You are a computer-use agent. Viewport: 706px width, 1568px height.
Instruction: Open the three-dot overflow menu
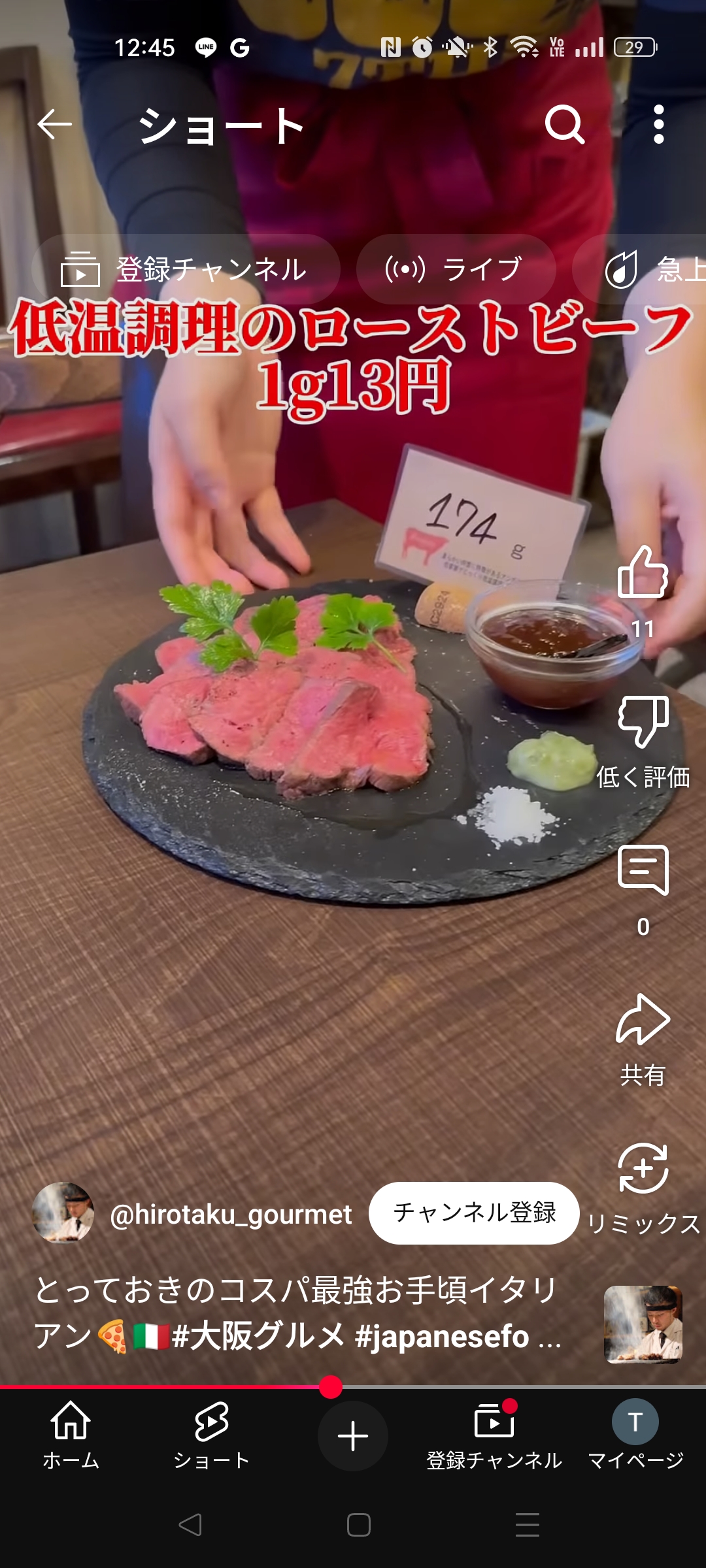[x=659, y=124]
